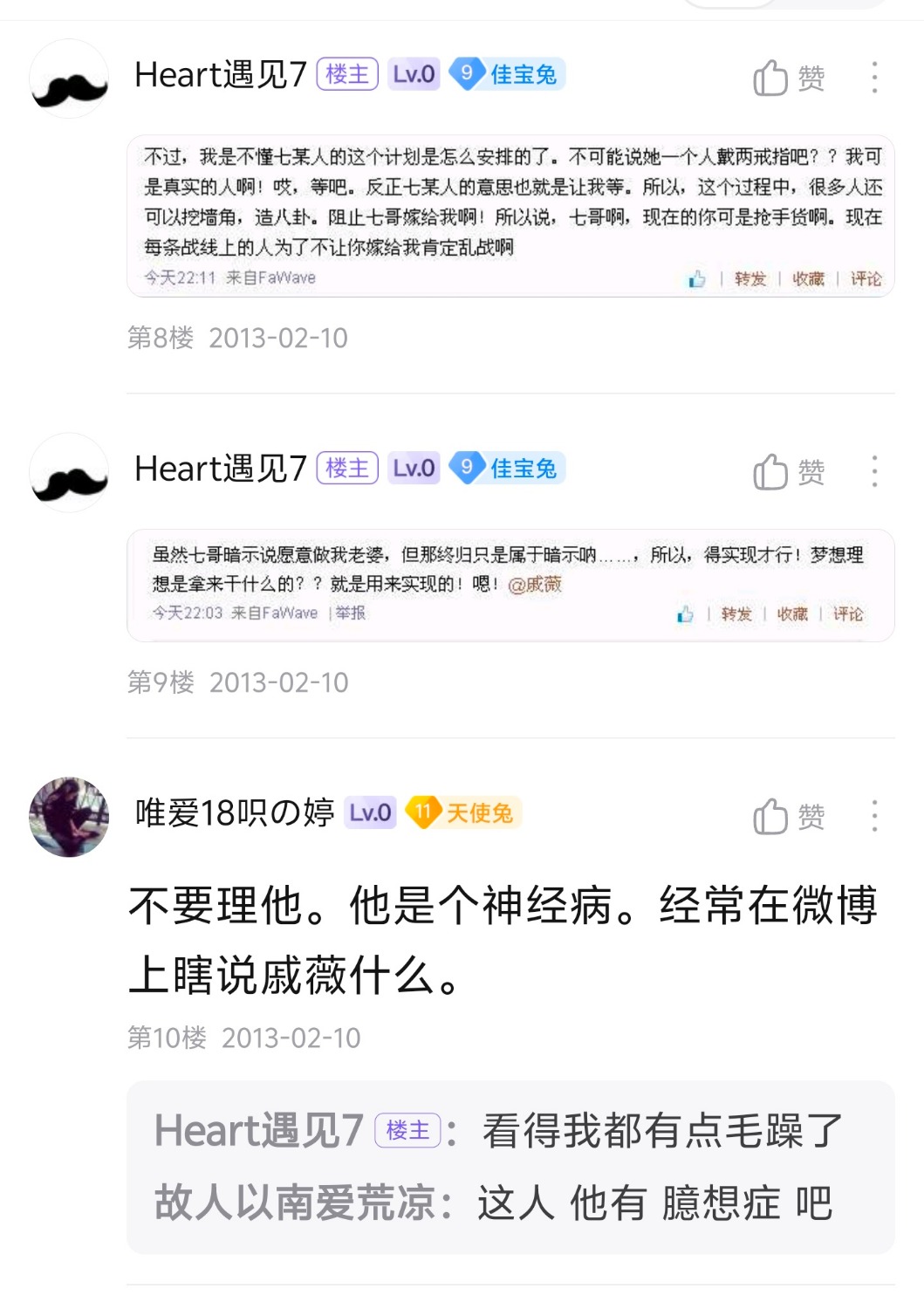Tap username Heart遇见7 on the 9th floor
This screenshot has width=924, height=1309.
pos(220,469)
